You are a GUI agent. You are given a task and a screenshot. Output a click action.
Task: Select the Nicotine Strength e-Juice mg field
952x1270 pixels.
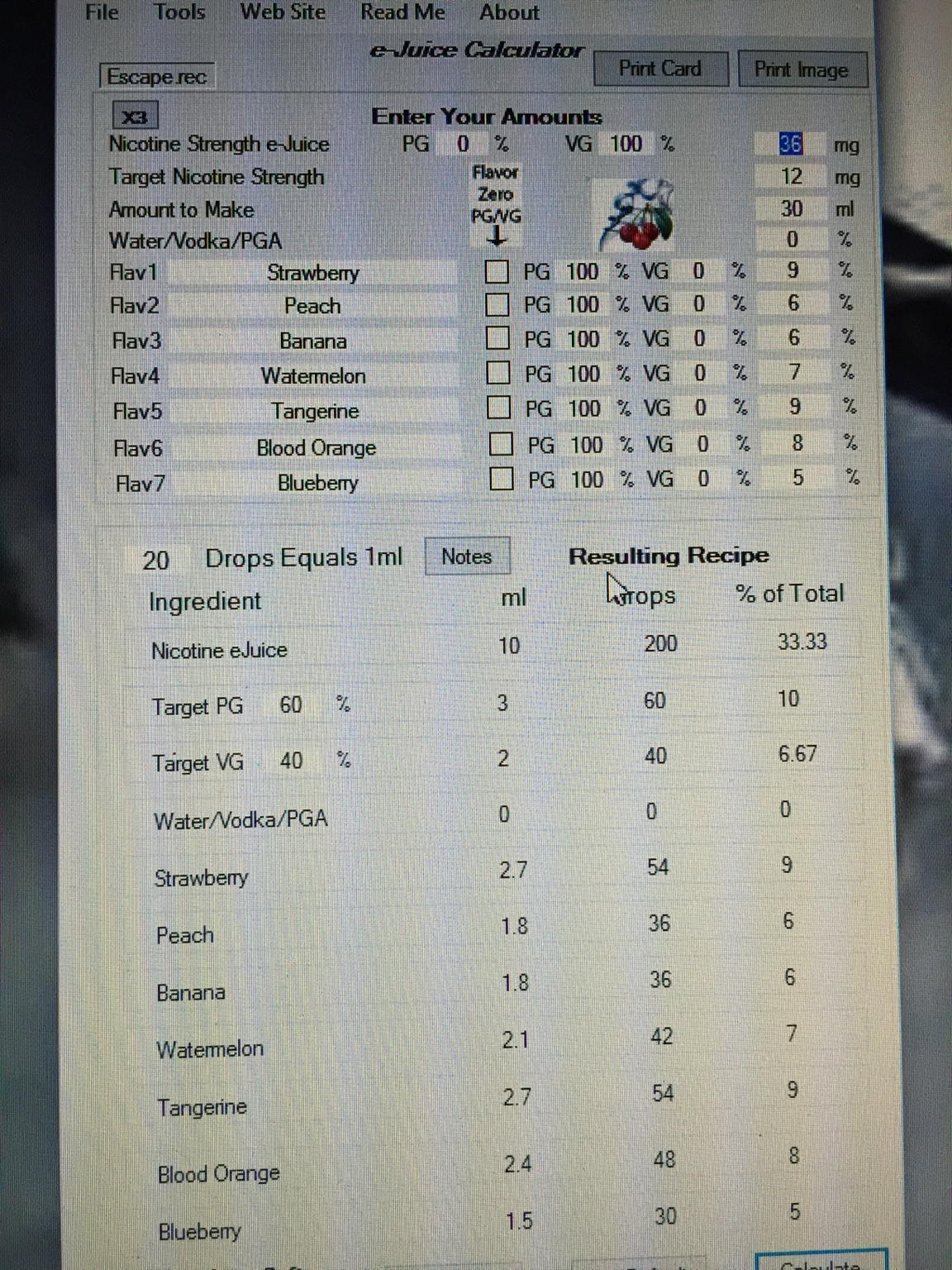pos(791,144)
